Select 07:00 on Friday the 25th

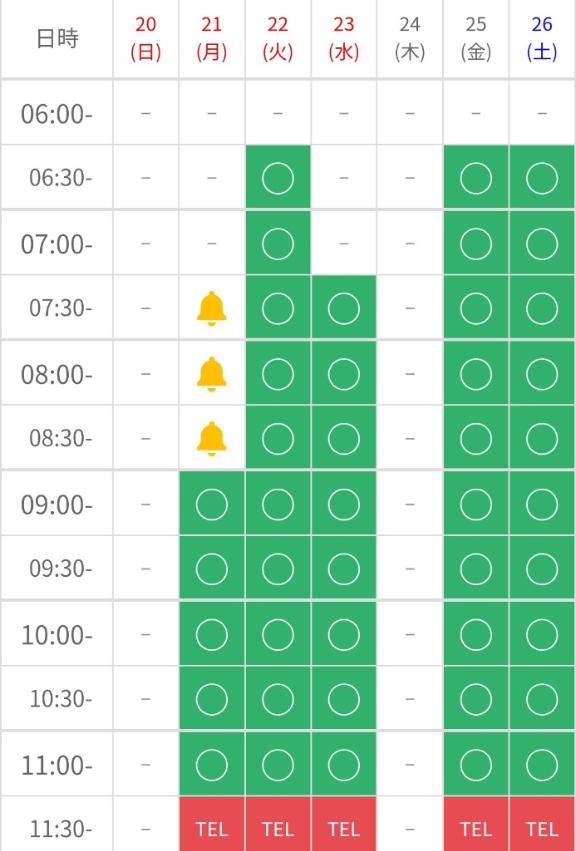[476, 244]
